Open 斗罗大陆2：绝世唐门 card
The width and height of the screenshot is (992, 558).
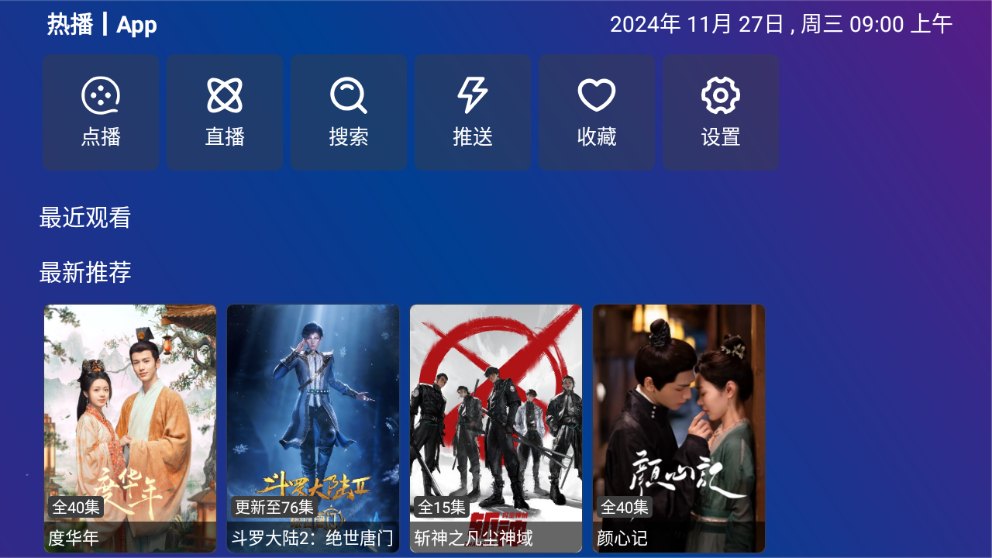(x=313, y=428)
